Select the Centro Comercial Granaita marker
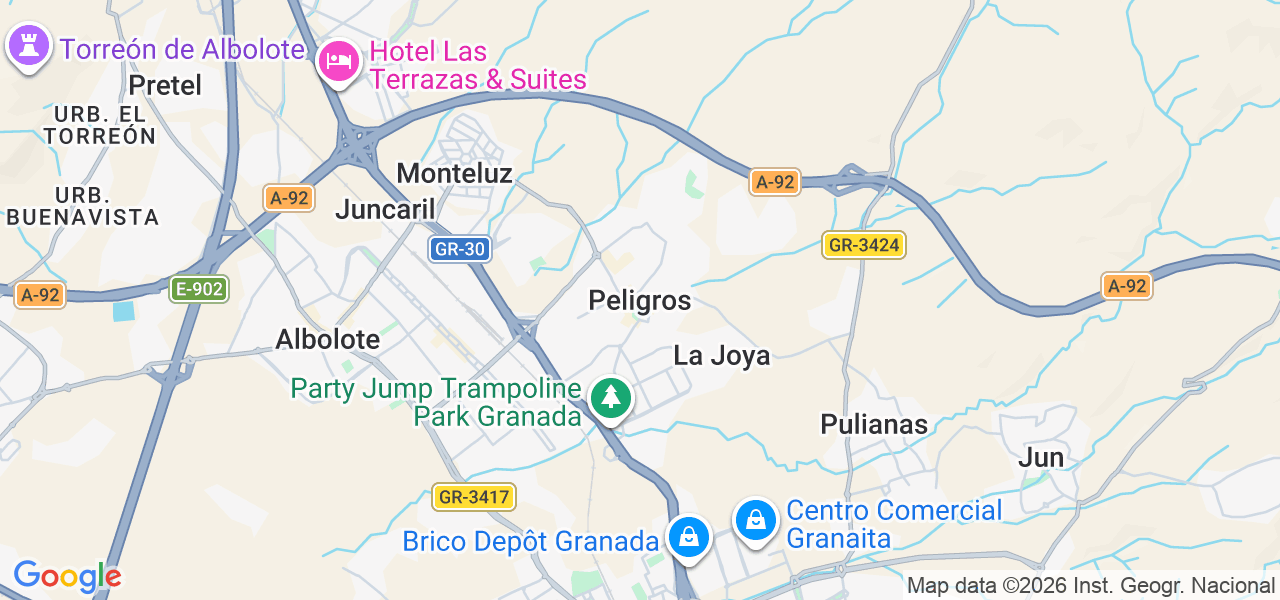 (757, 521)
